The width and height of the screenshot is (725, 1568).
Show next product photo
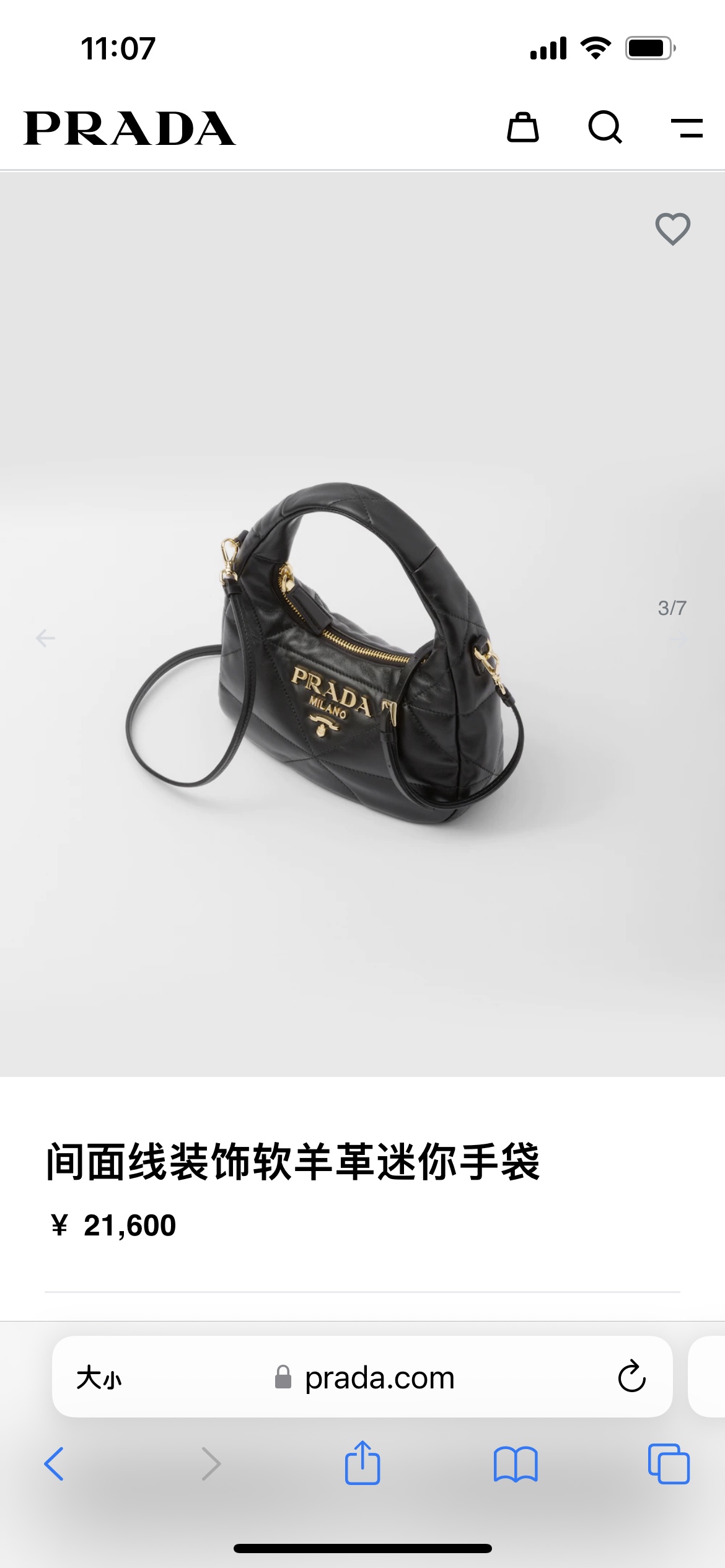(x=680, y=638)
